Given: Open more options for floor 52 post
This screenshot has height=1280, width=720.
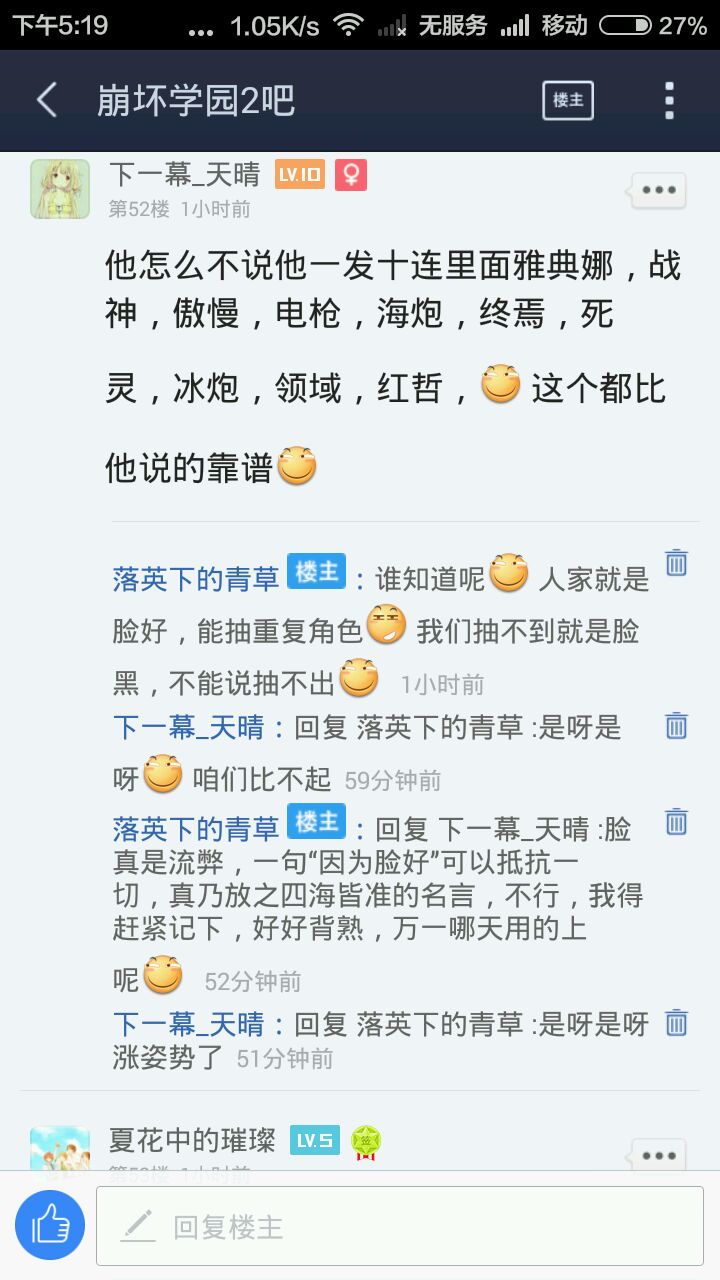Looking at the screenshot, I should [658, 190].
